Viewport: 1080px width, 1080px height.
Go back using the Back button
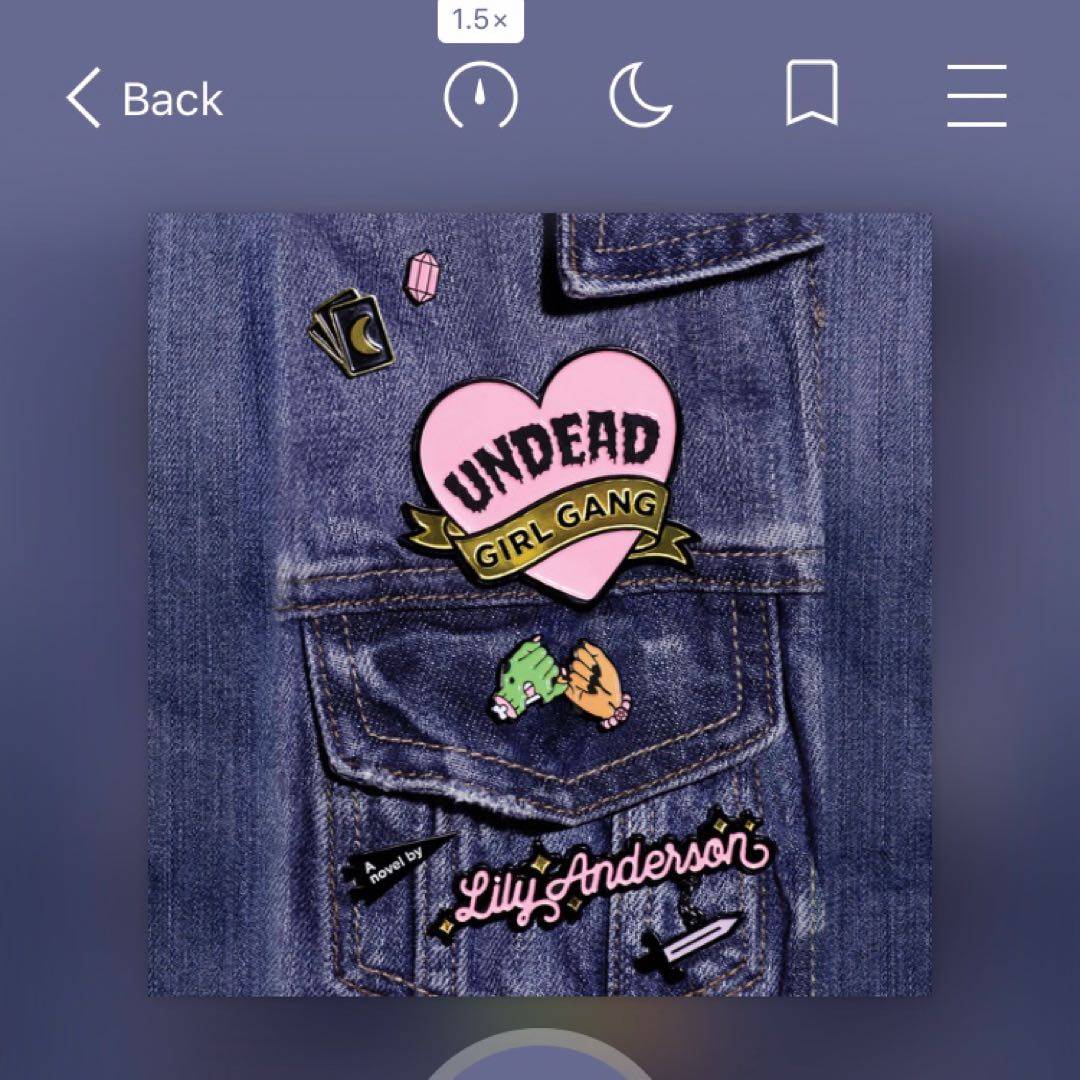pyautogui.click(x=145, y=98)
